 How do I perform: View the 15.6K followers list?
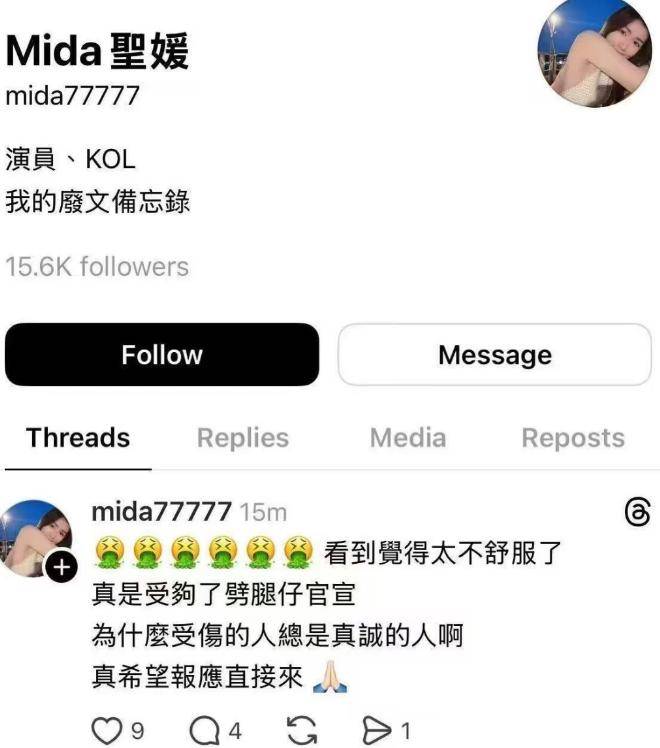tap(97, 267)
